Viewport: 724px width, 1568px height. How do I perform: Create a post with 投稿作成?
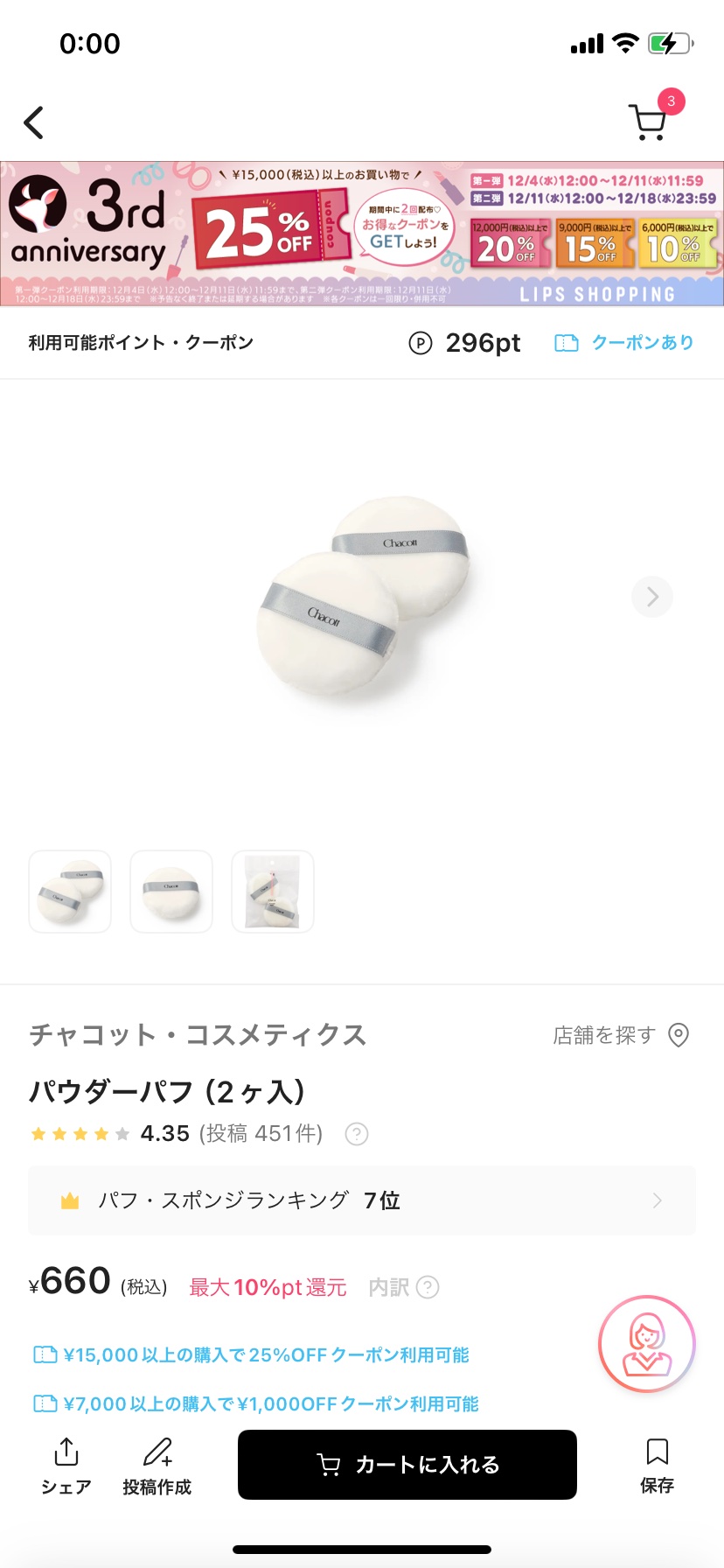click(x=157, y=1466)
